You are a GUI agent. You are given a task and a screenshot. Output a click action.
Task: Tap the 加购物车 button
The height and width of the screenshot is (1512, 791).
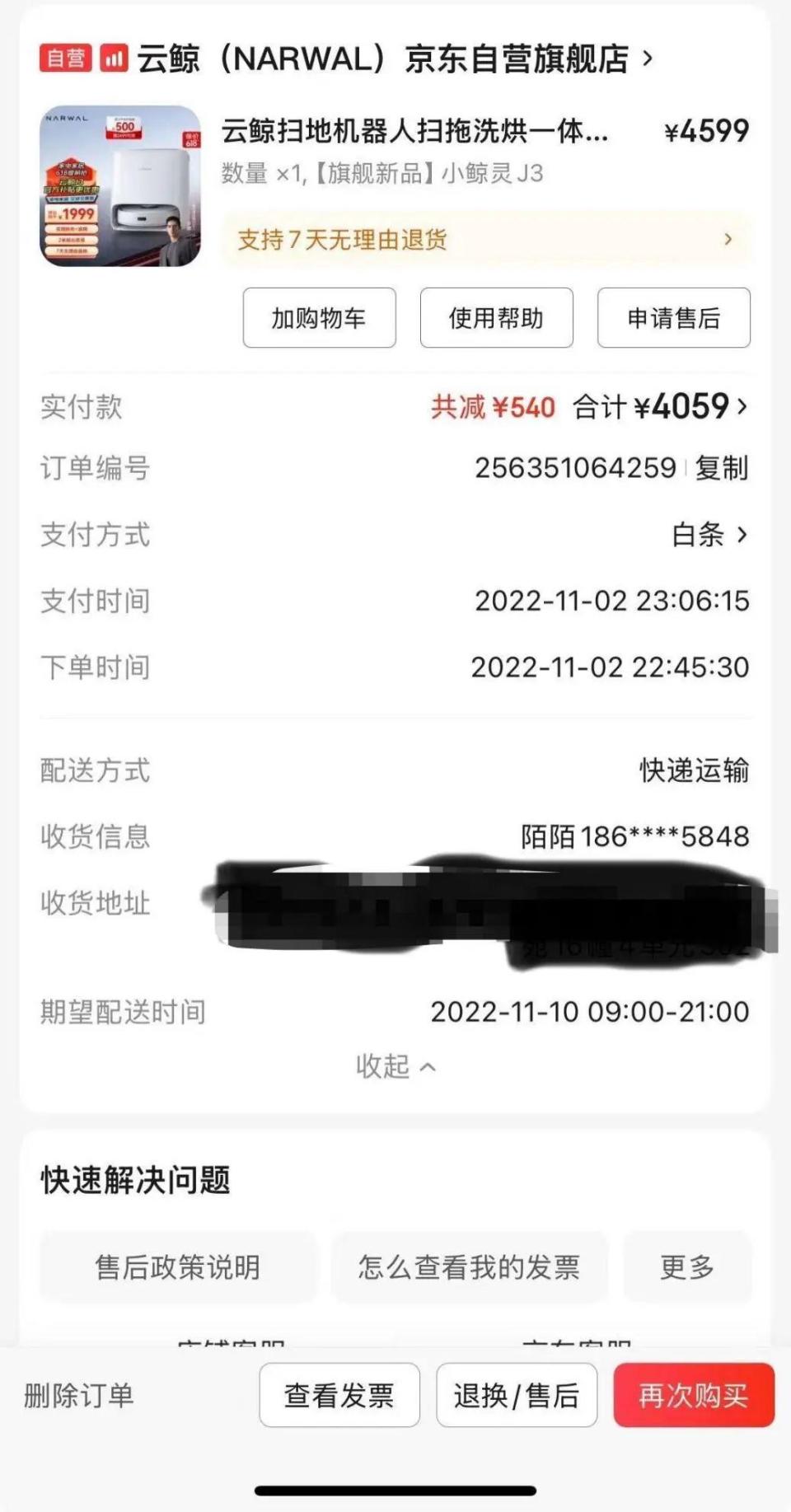point(319,318)
